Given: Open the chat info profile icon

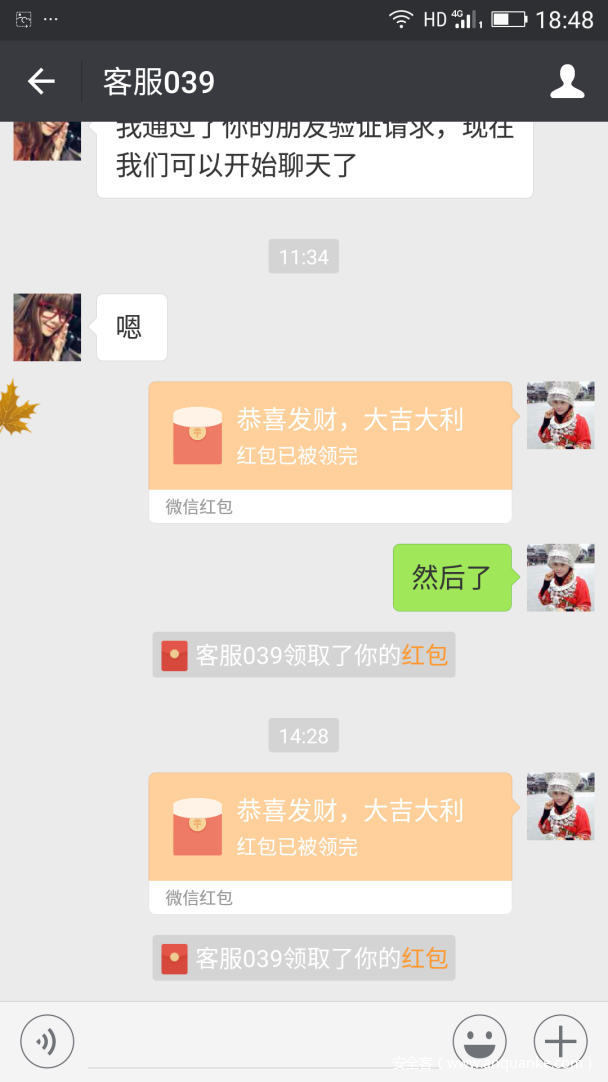Looking at the screenshot, I should 567,81.
